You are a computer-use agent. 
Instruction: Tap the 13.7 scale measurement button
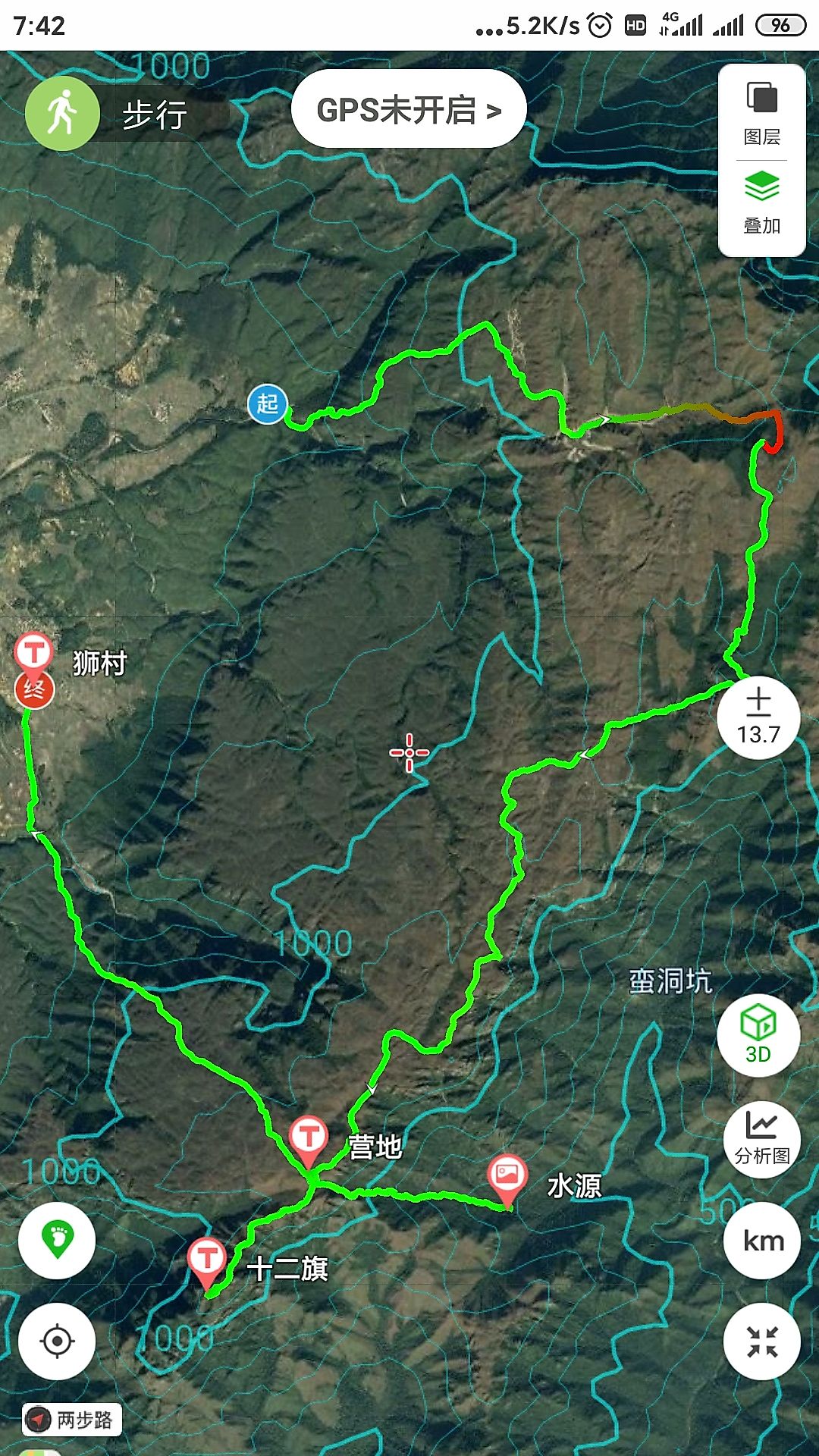point(758,717)
